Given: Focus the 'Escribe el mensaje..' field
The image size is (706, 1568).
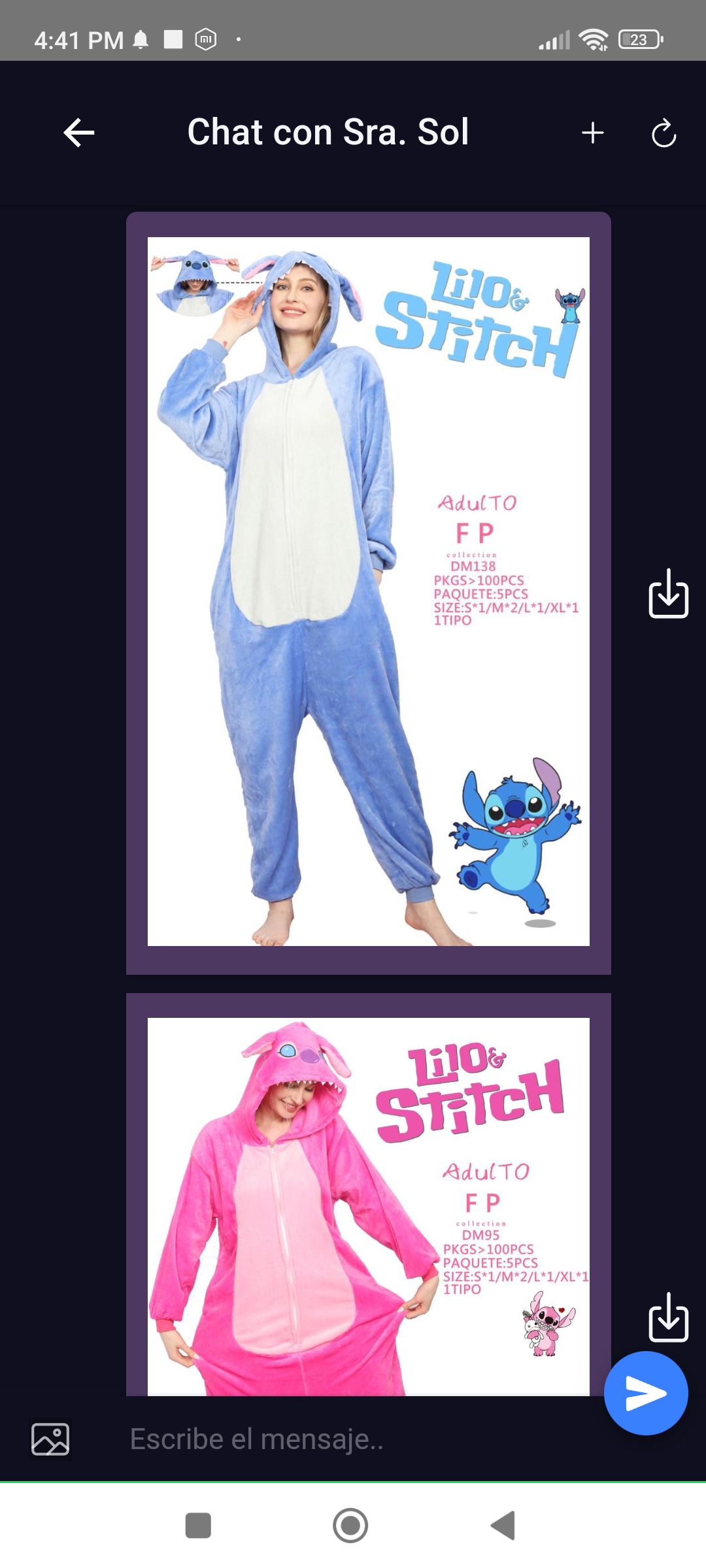Looking at the screenshot, I should pyautogui.click(x=353, y=1439).
